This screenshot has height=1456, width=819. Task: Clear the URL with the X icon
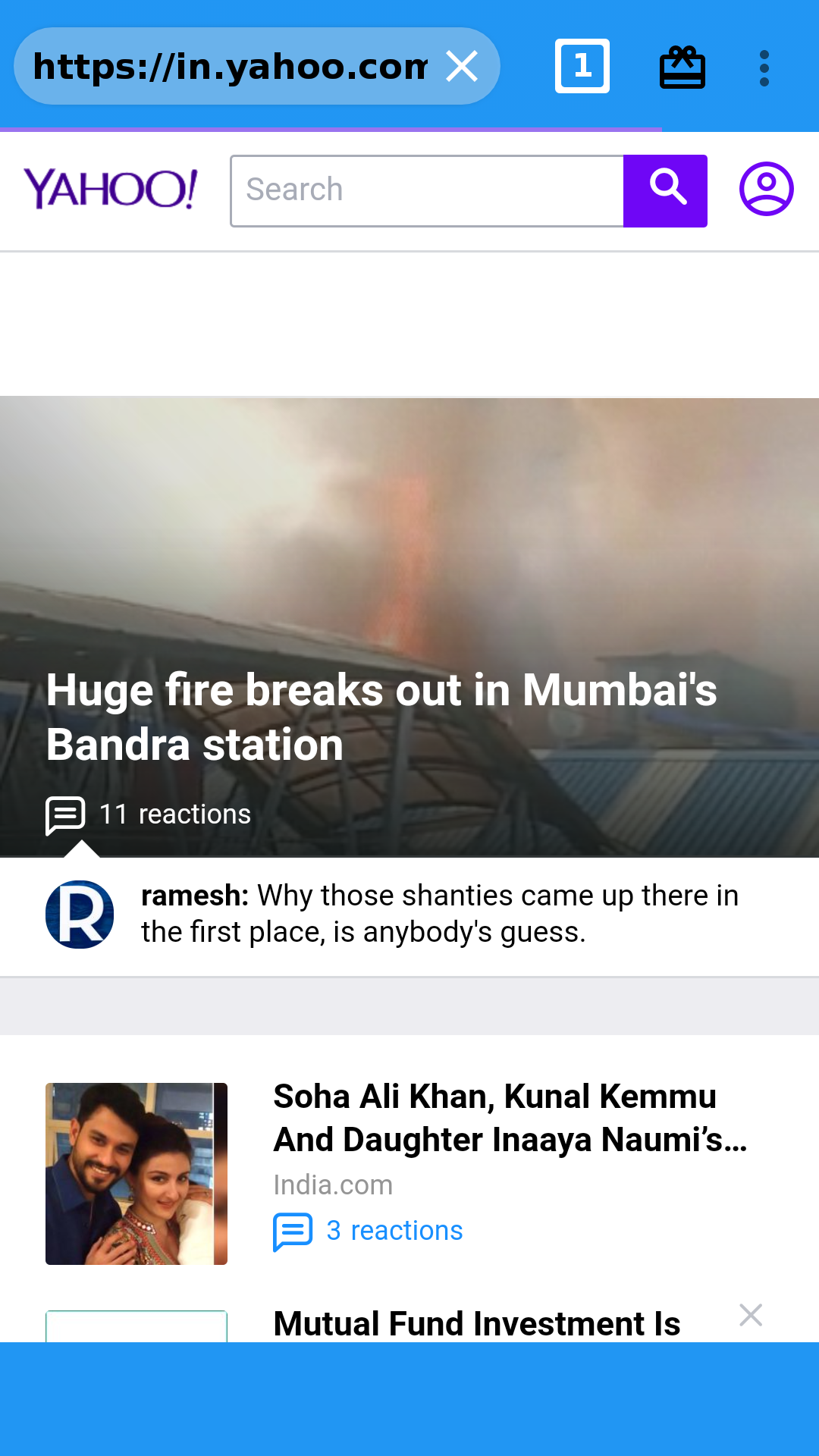tap(463, 66)
